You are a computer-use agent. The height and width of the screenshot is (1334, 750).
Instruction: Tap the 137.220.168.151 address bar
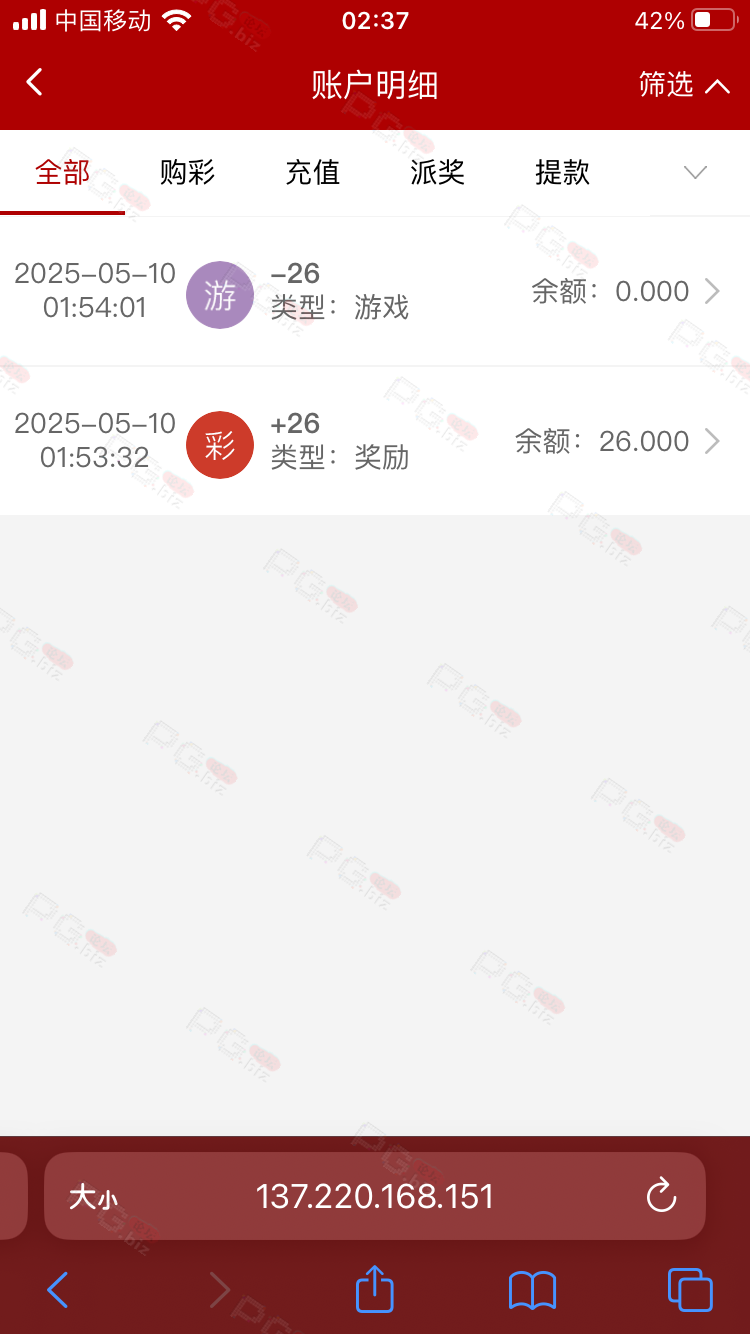[x=375, y=1197]
